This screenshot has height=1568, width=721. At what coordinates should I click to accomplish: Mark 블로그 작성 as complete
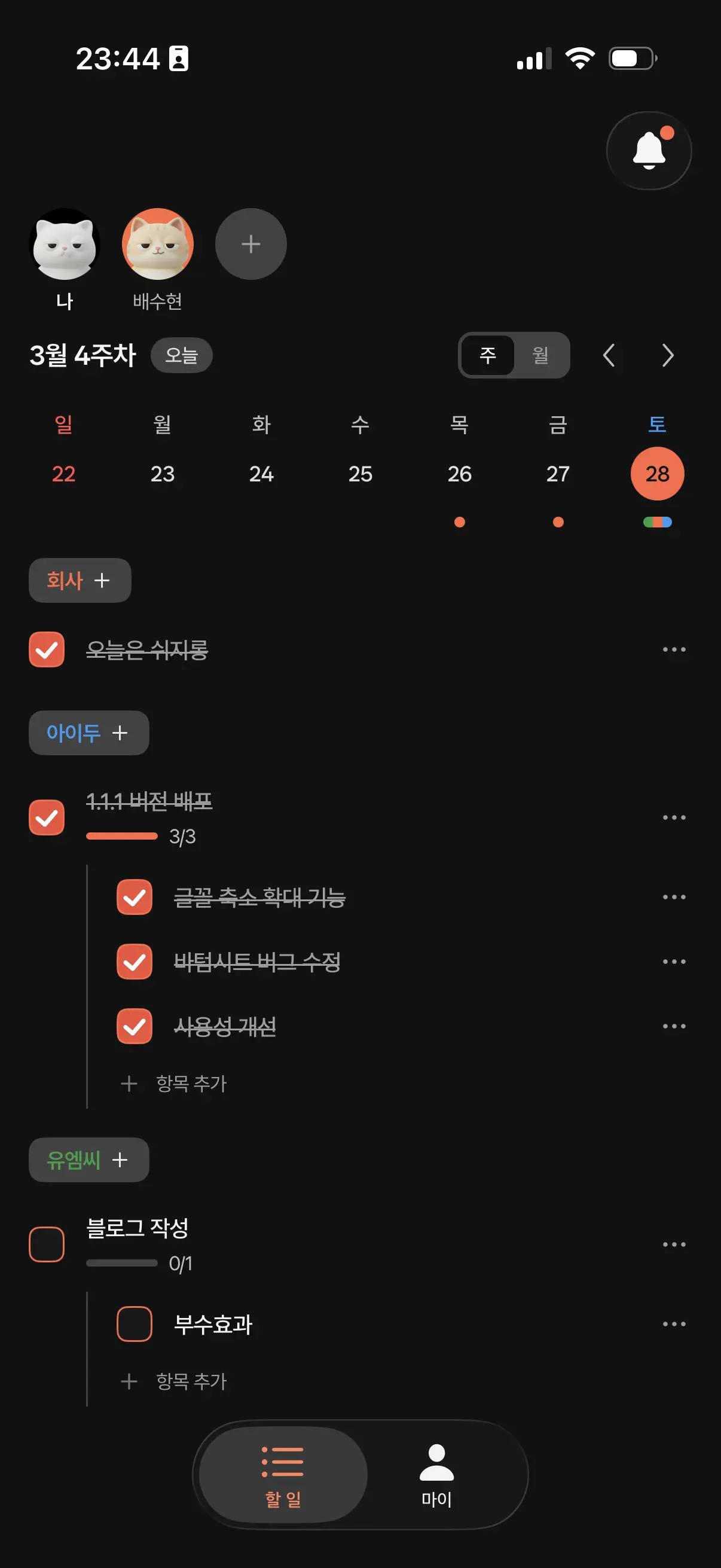tap(47, 1244)
